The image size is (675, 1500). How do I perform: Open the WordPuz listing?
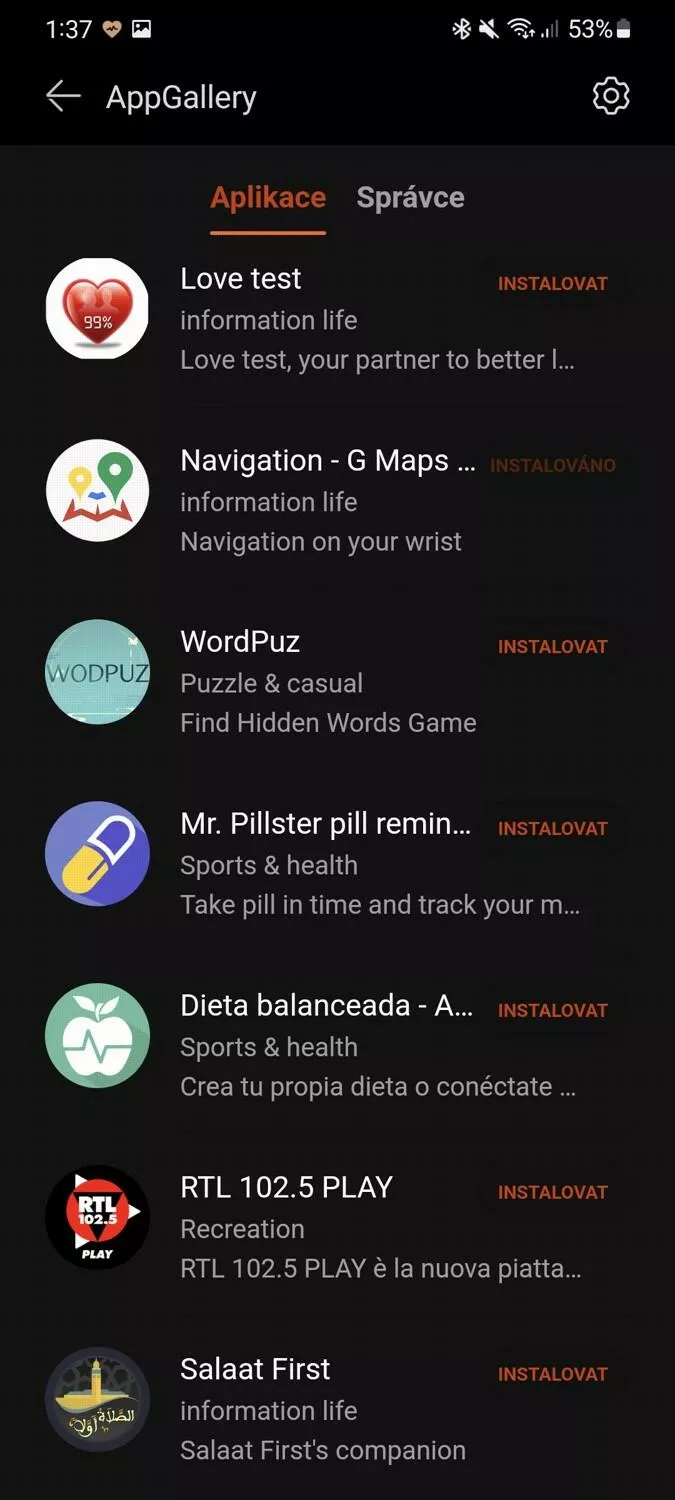coord(320,682)
